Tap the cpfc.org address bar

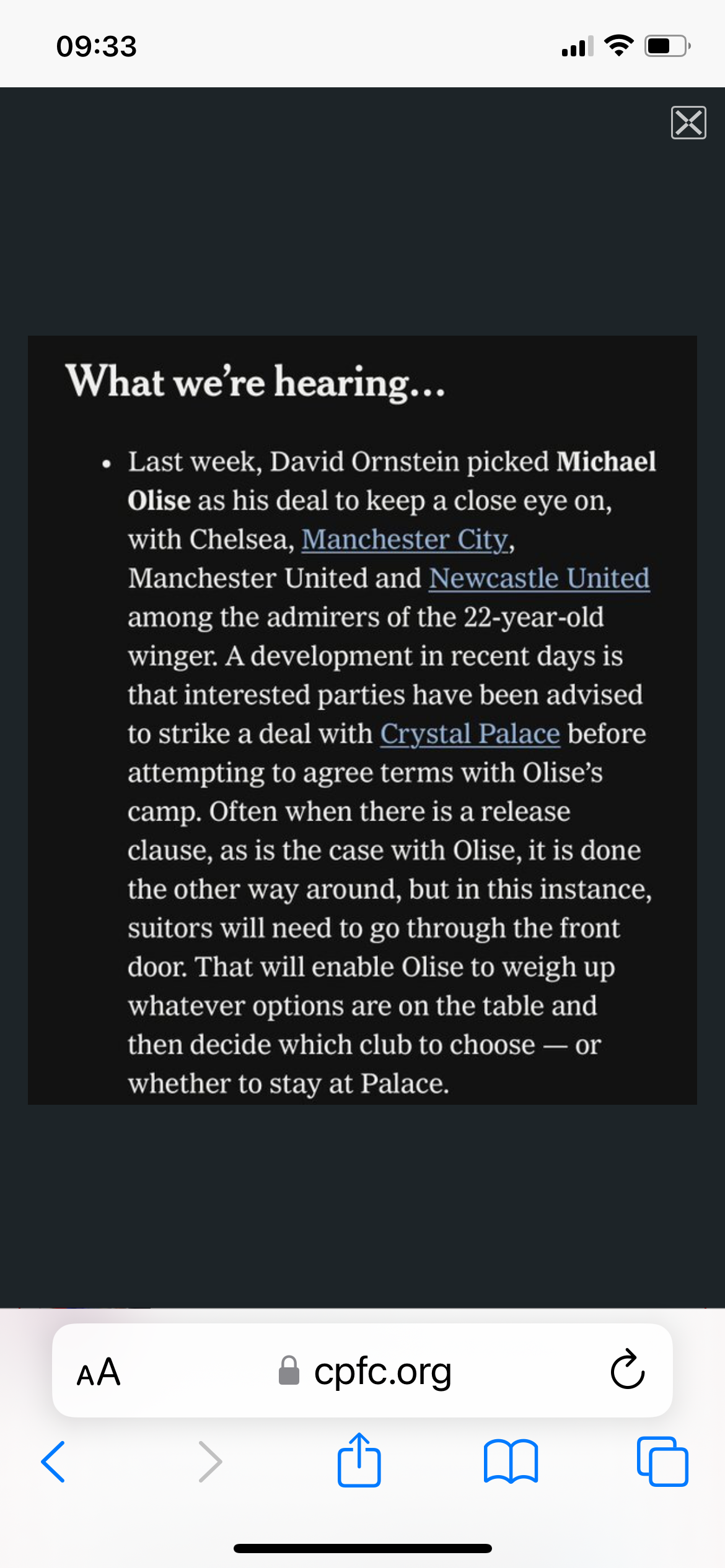382,1370
